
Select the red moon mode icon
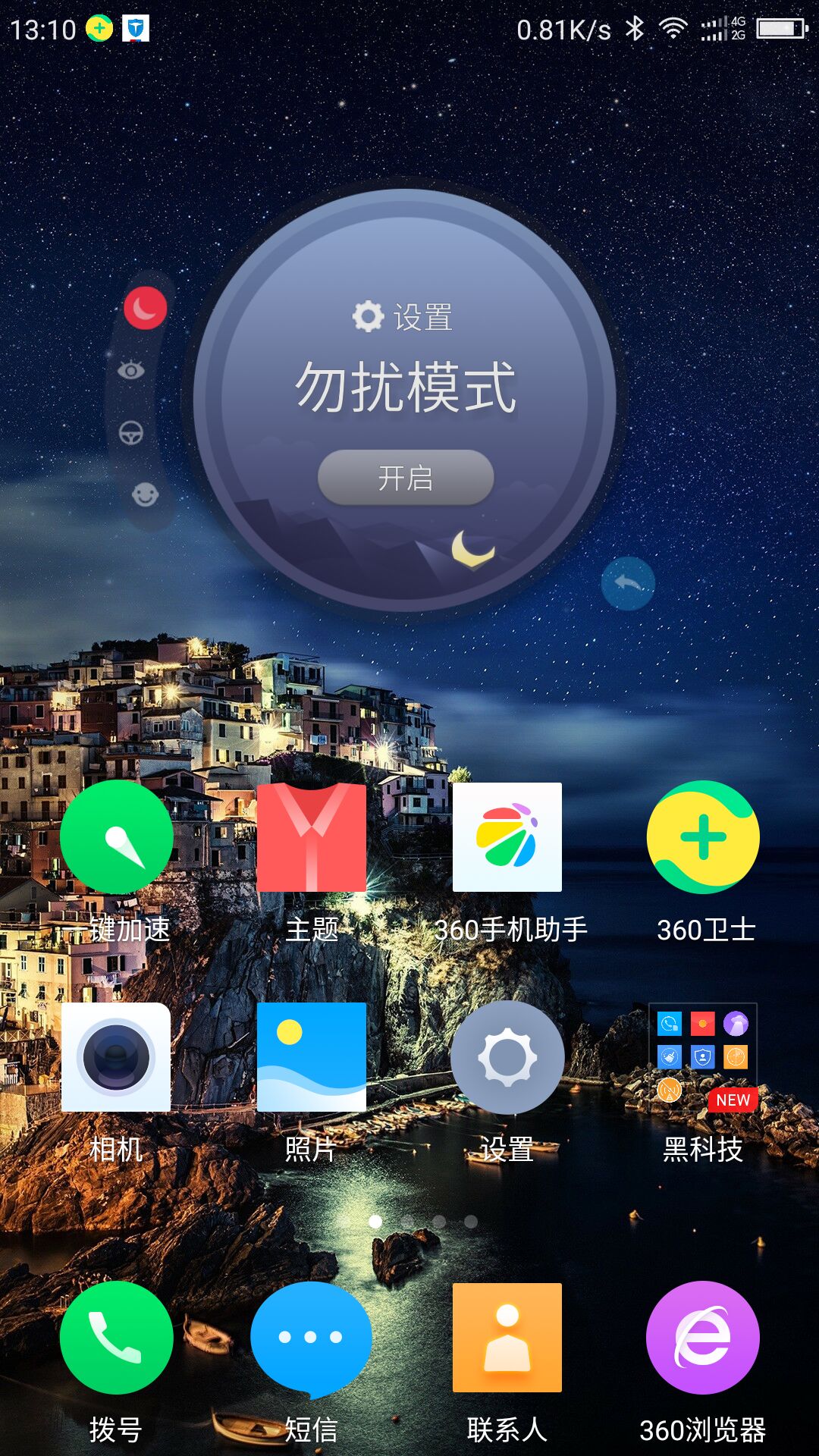click(145, 309)
